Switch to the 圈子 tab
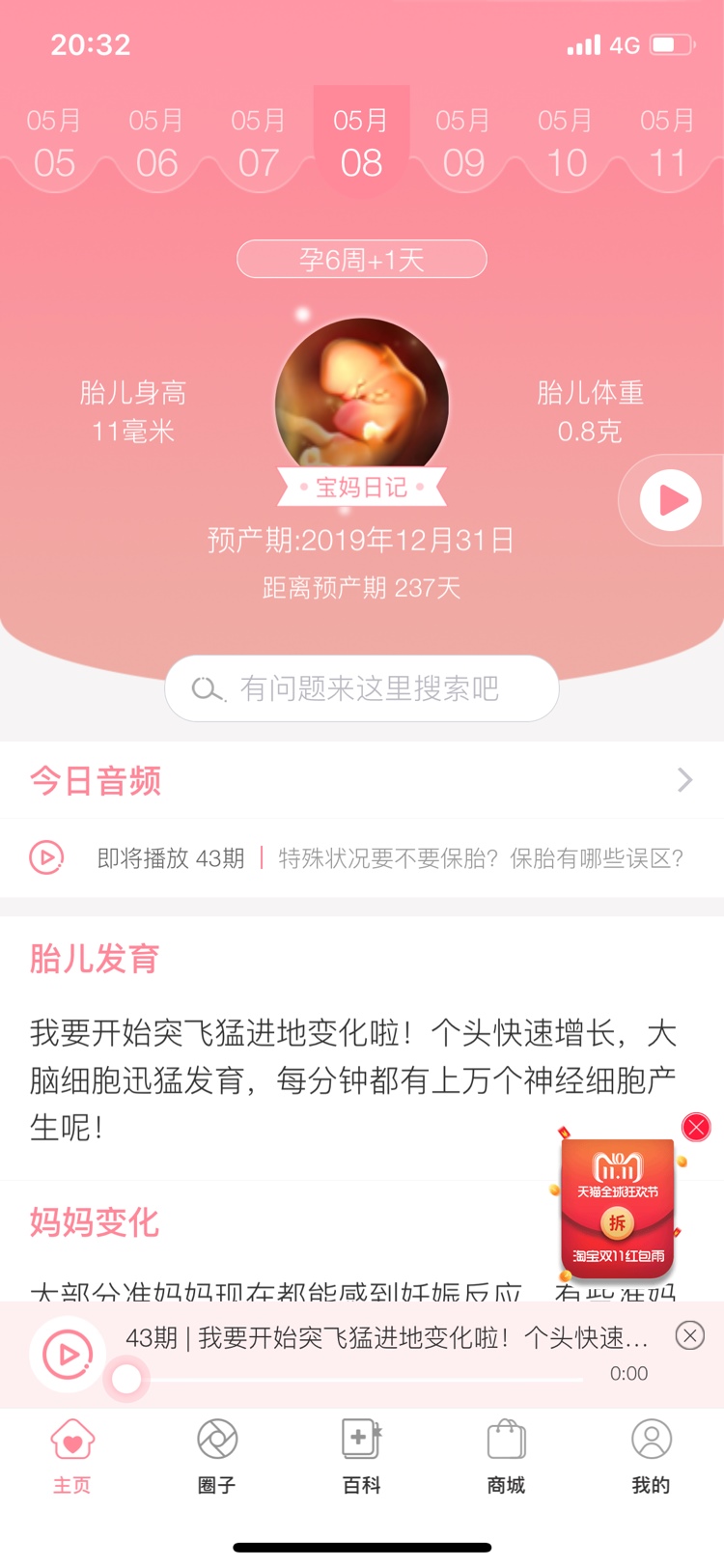Screen dimensions: 724x1568 [216, 1457]
